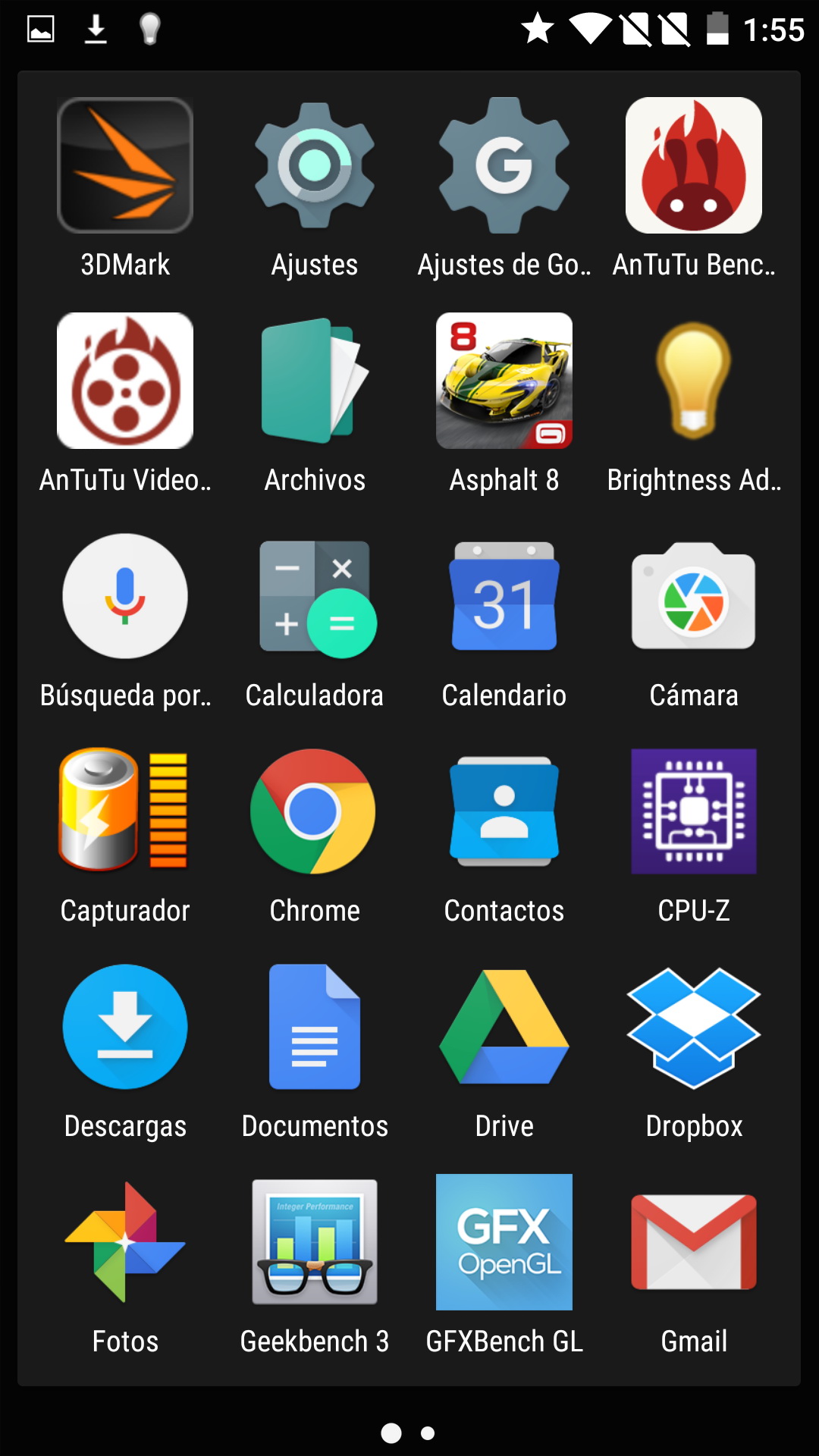This screenshot has height=1456, width=819.
Task: Open Gmail inbox app
Action: [694, 1242]
